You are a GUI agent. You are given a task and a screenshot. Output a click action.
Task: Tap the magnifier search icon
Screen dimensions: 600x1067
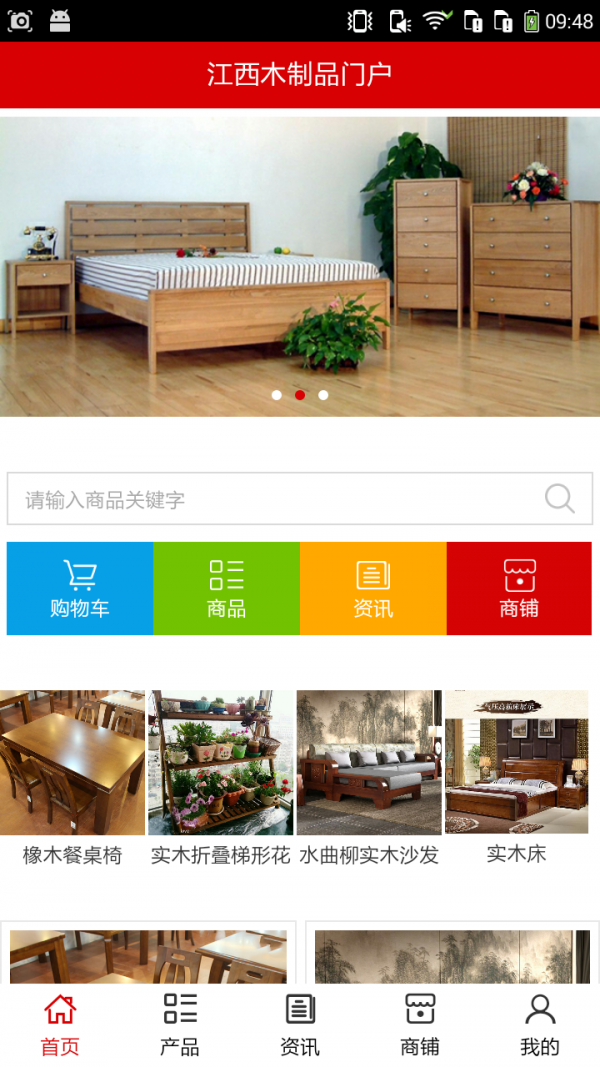click(x=559, y=498)
